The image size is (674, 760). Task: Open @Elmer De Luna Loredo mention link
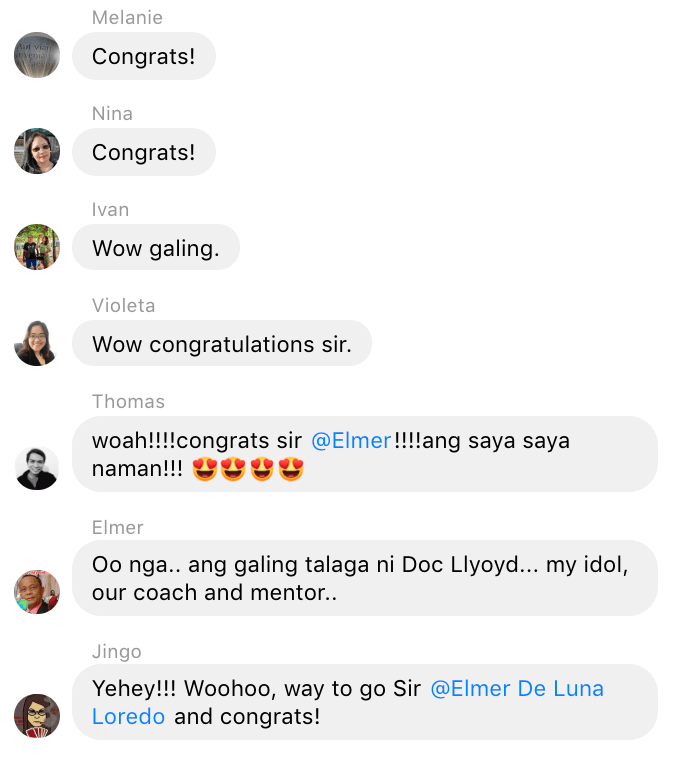pos(517,689)
